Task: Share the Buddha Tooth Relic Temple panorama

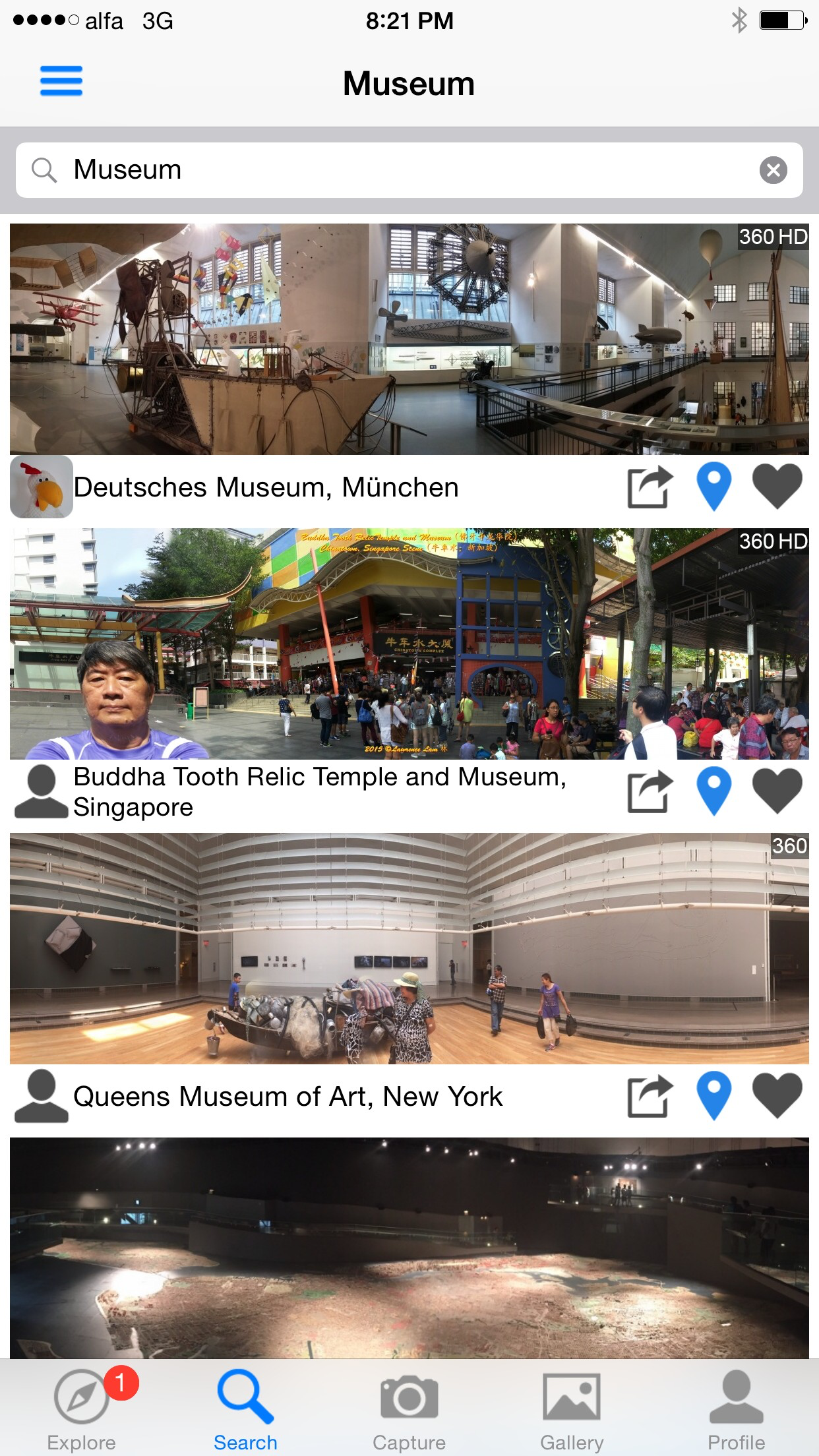Action: pyautogui.click(x=650, y=791)
